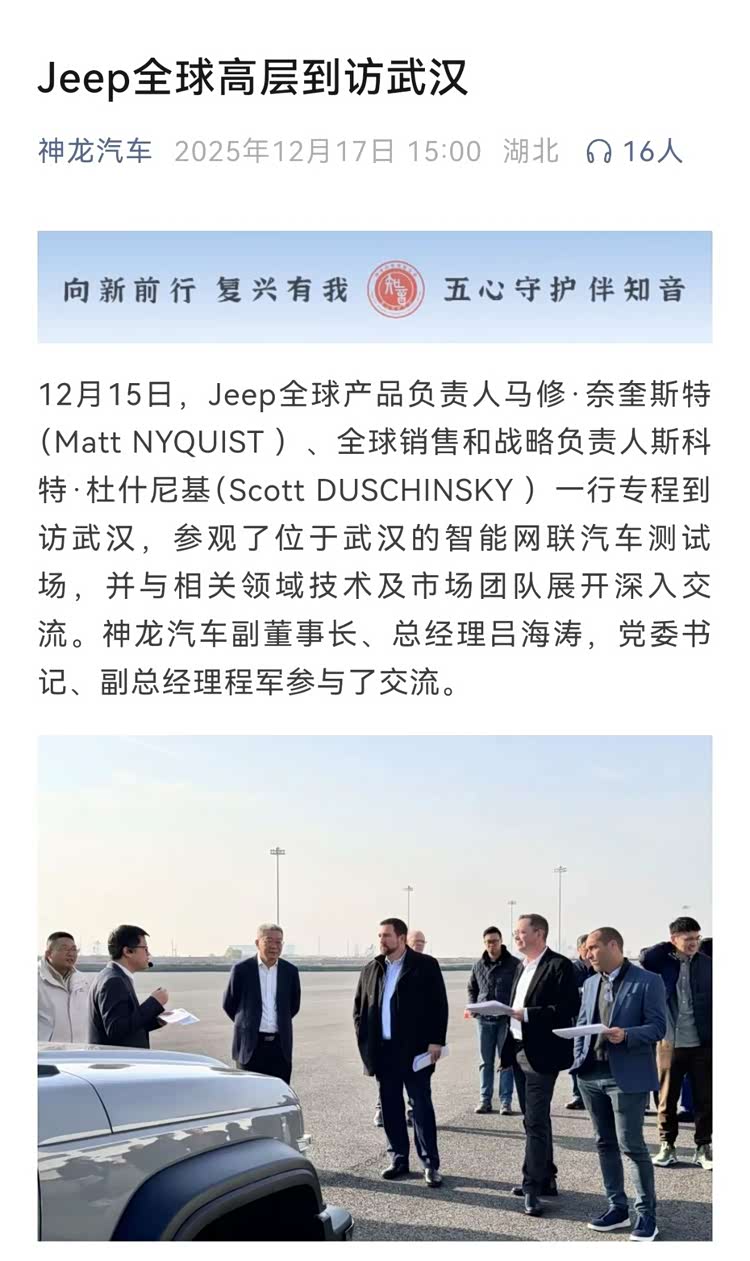Screen dimensions: 750x1261
Task: Open the 神龙汽车 account page
Action: pyautogui.click(x=95, y=151)
